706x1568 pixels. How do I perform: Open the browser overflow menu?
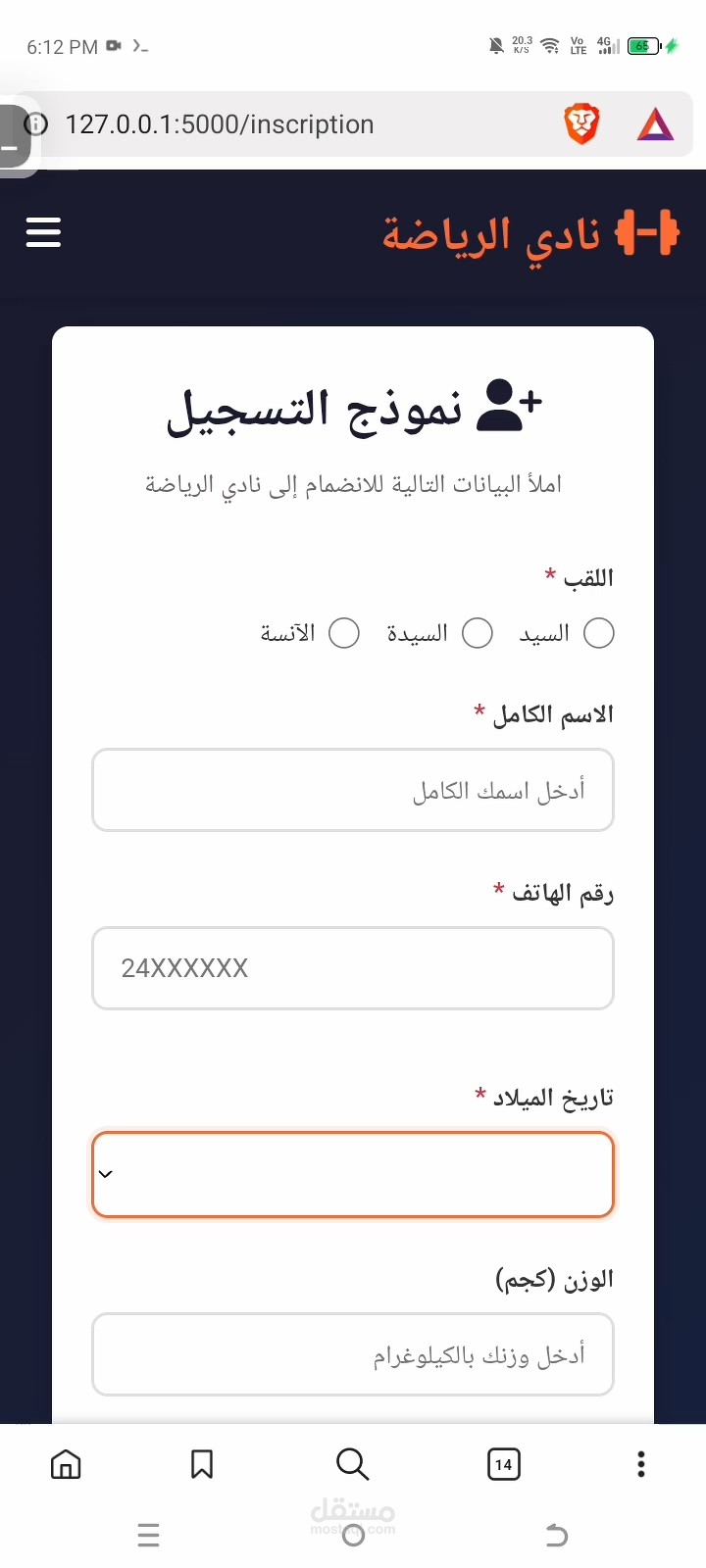click(x=641, y=1464)
